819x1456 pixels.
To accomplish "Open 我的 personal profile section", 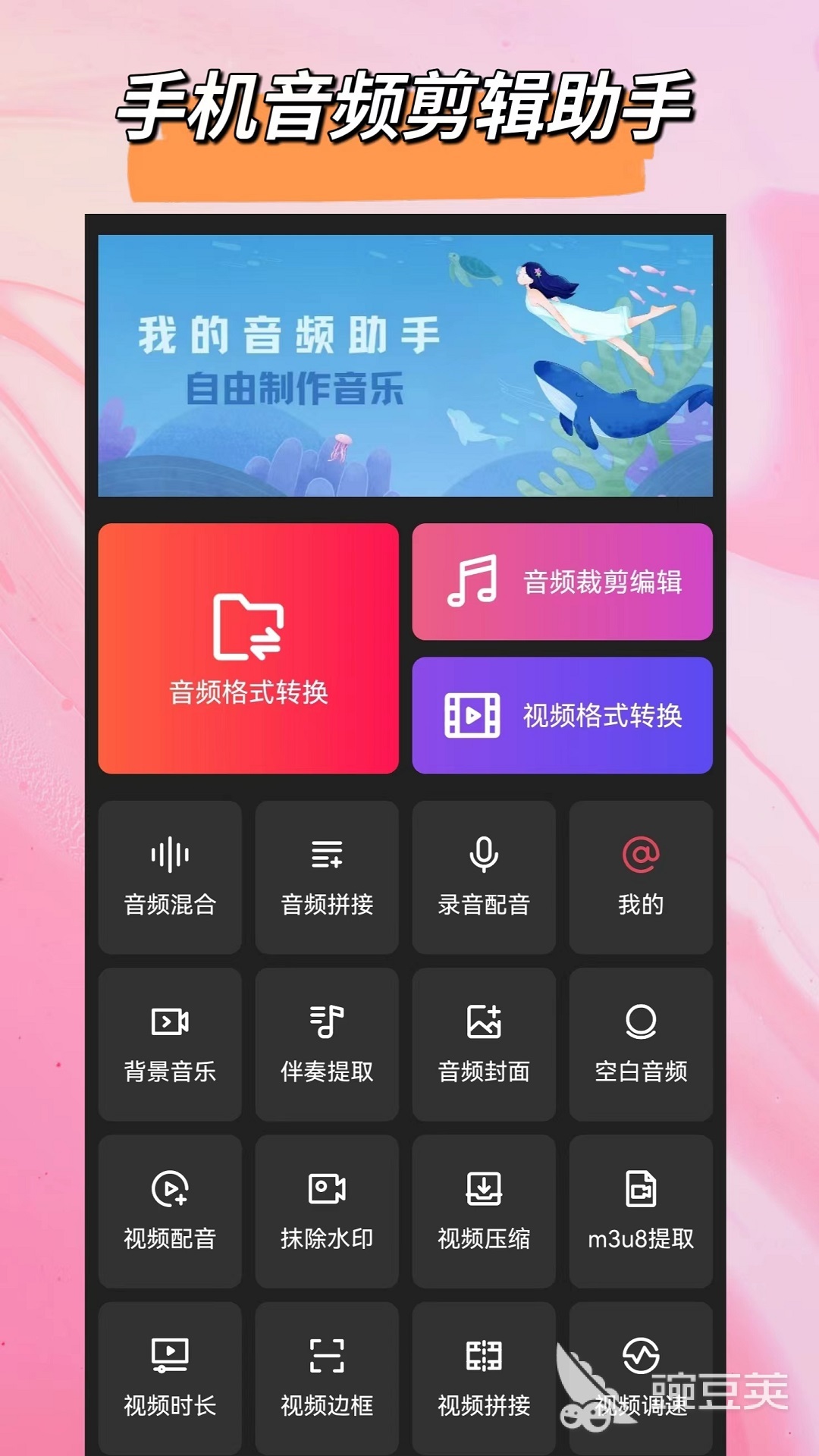I will [641, 878].
